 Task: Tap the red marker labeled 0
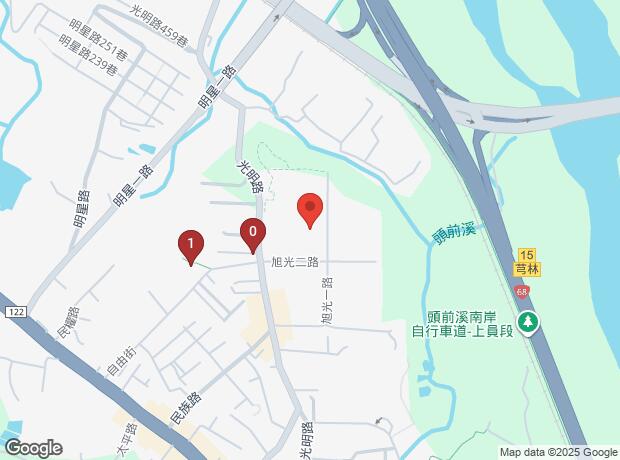pyautogui.click(x=253, y=235)
